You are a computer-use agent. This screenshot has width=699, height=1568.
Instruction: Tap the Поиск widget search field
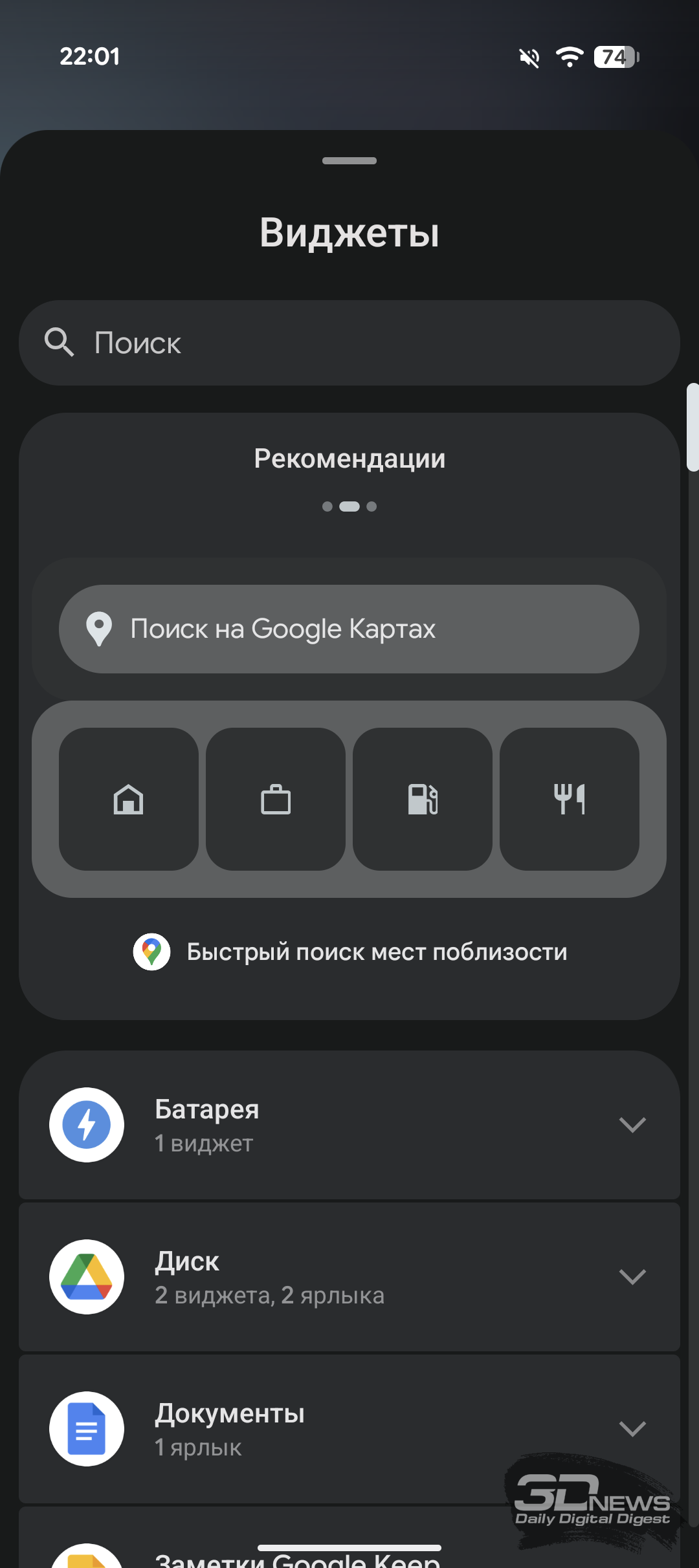(349, 343)
